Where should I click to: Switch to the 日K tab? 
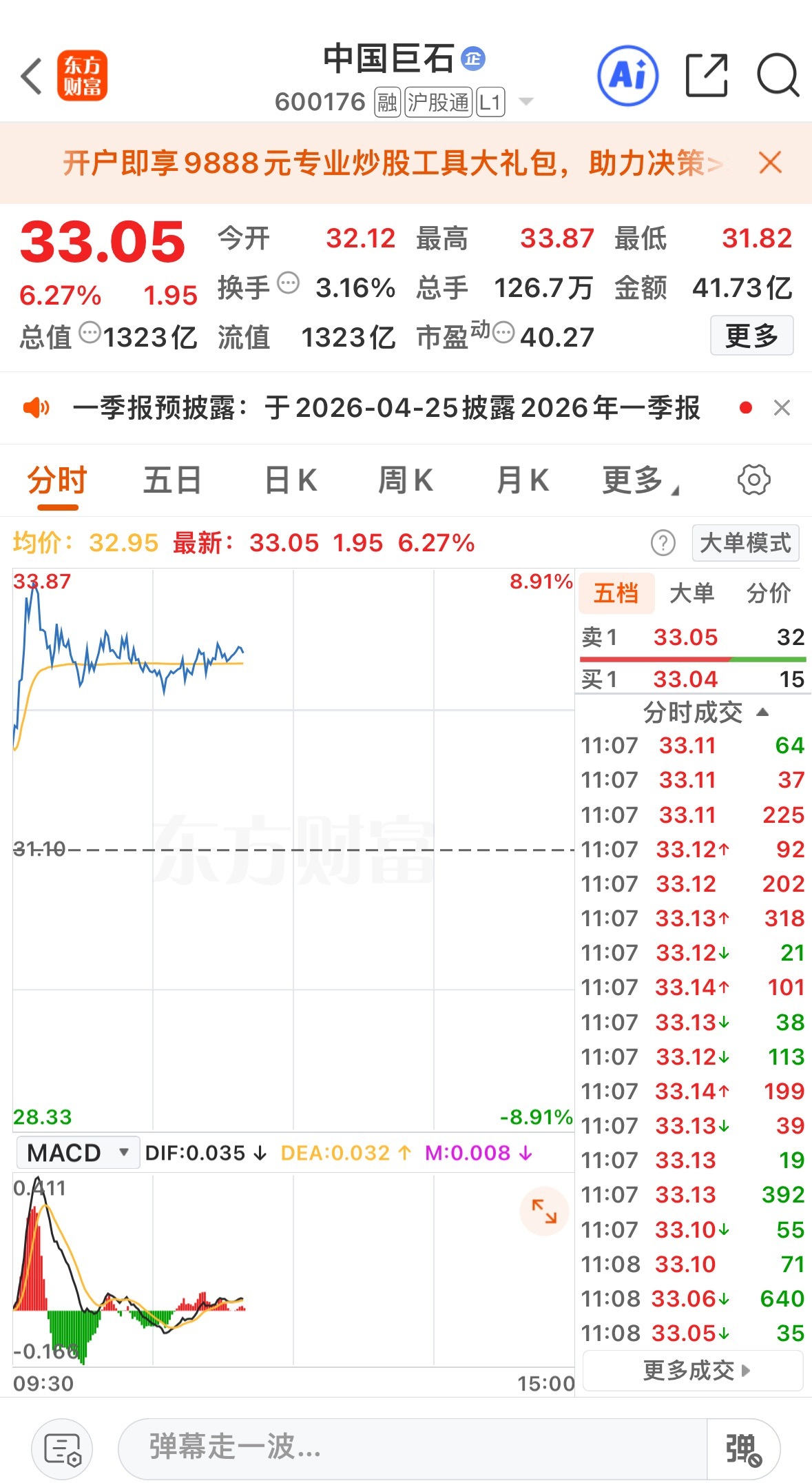pos(290,480)
